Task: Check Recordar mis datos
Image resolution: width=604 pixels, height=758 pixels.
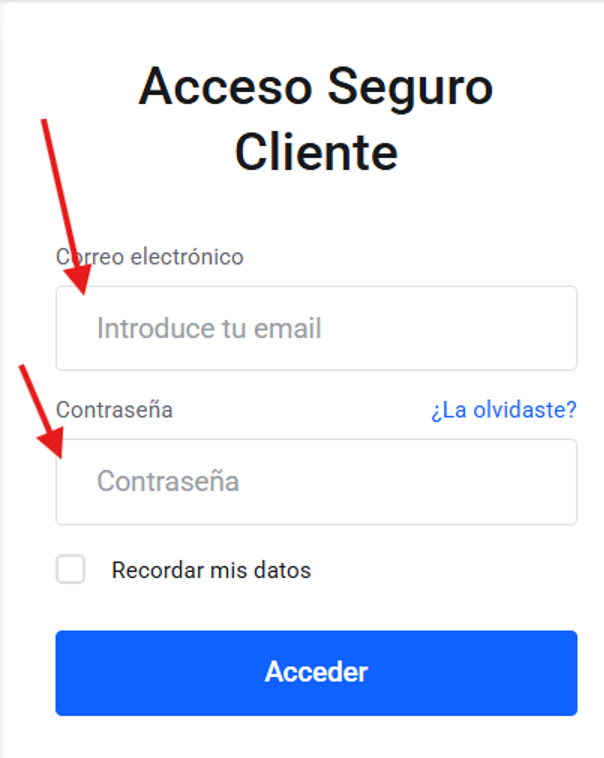Action: [x=71, y=570]
